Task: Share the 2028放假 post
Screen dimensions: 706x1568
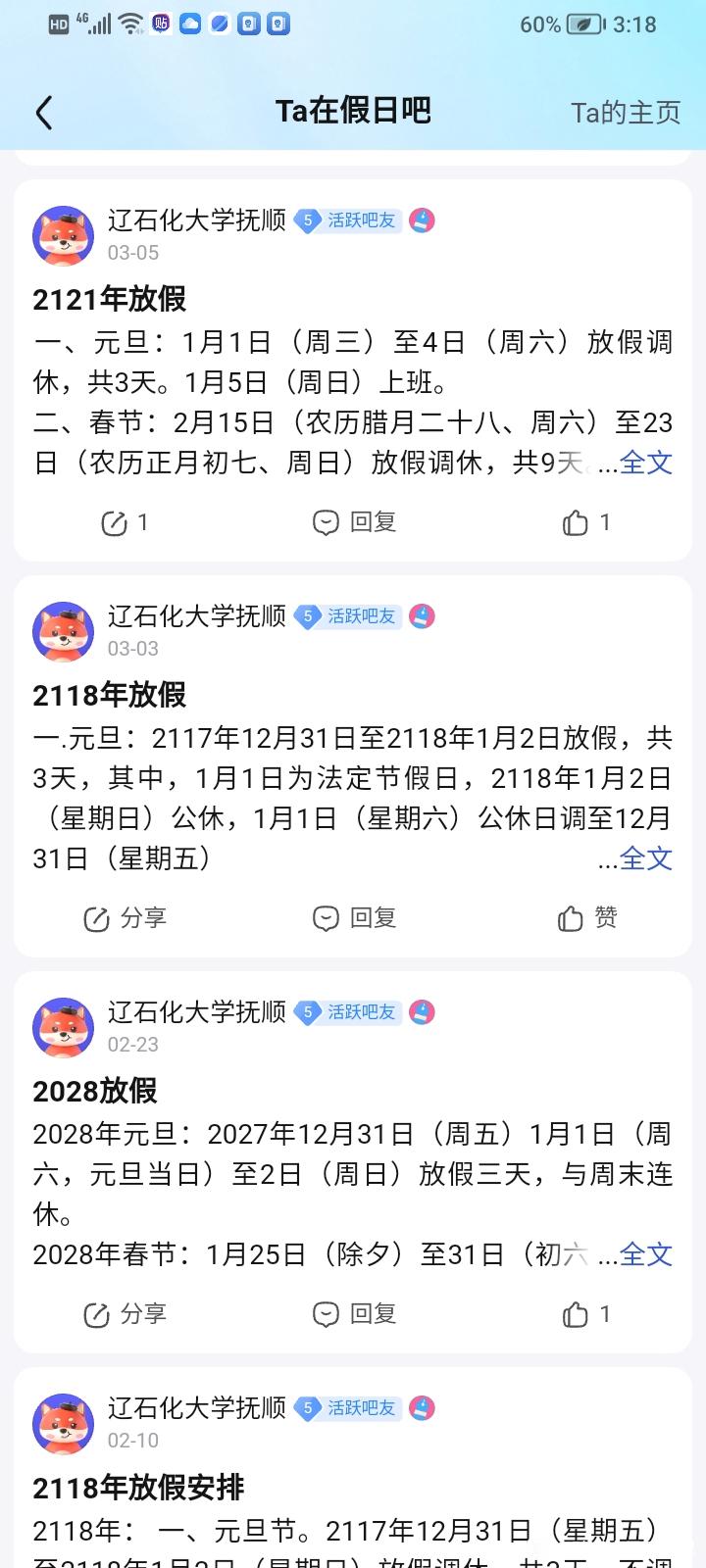Action: coord(125,1314)
